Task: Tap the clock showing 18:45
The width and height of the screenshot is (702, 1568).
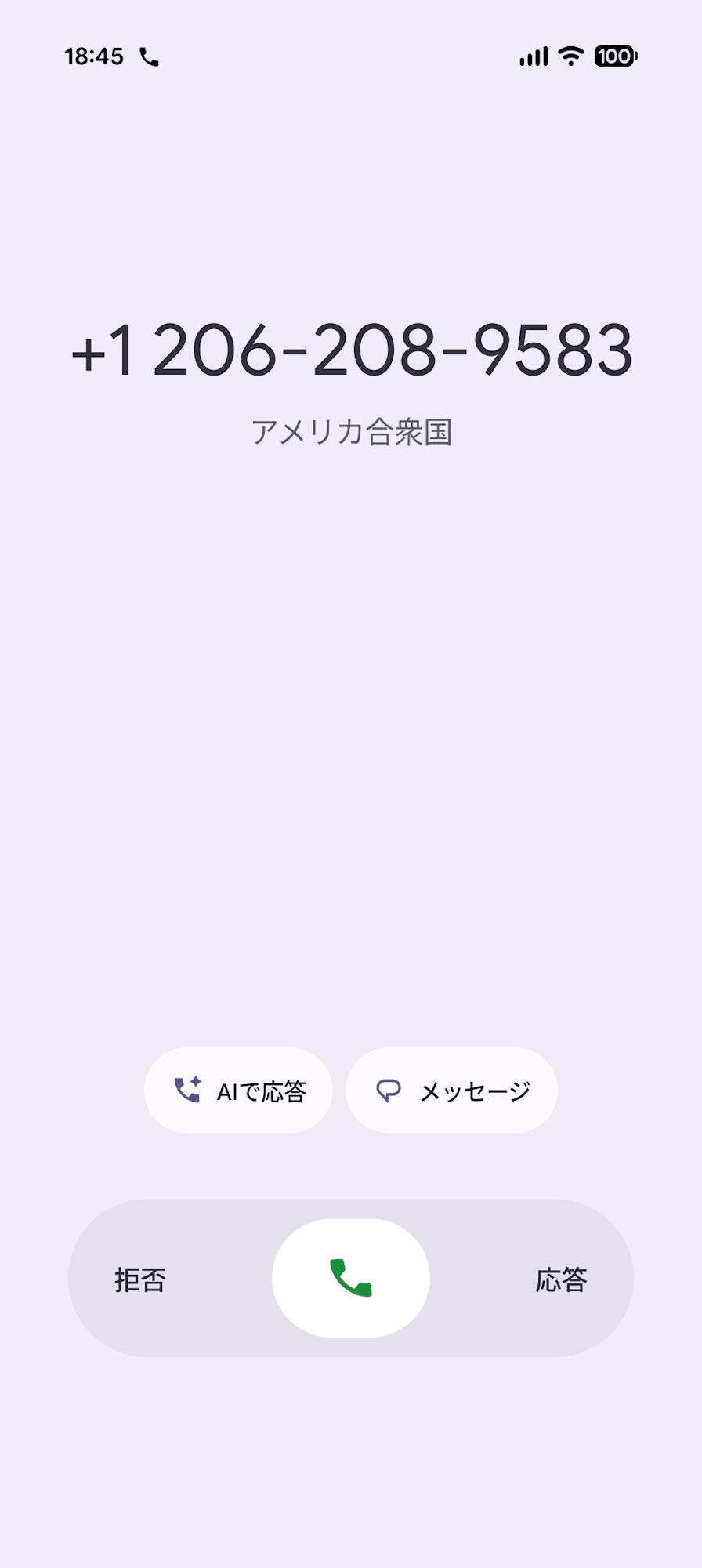Action: point(94,56)
